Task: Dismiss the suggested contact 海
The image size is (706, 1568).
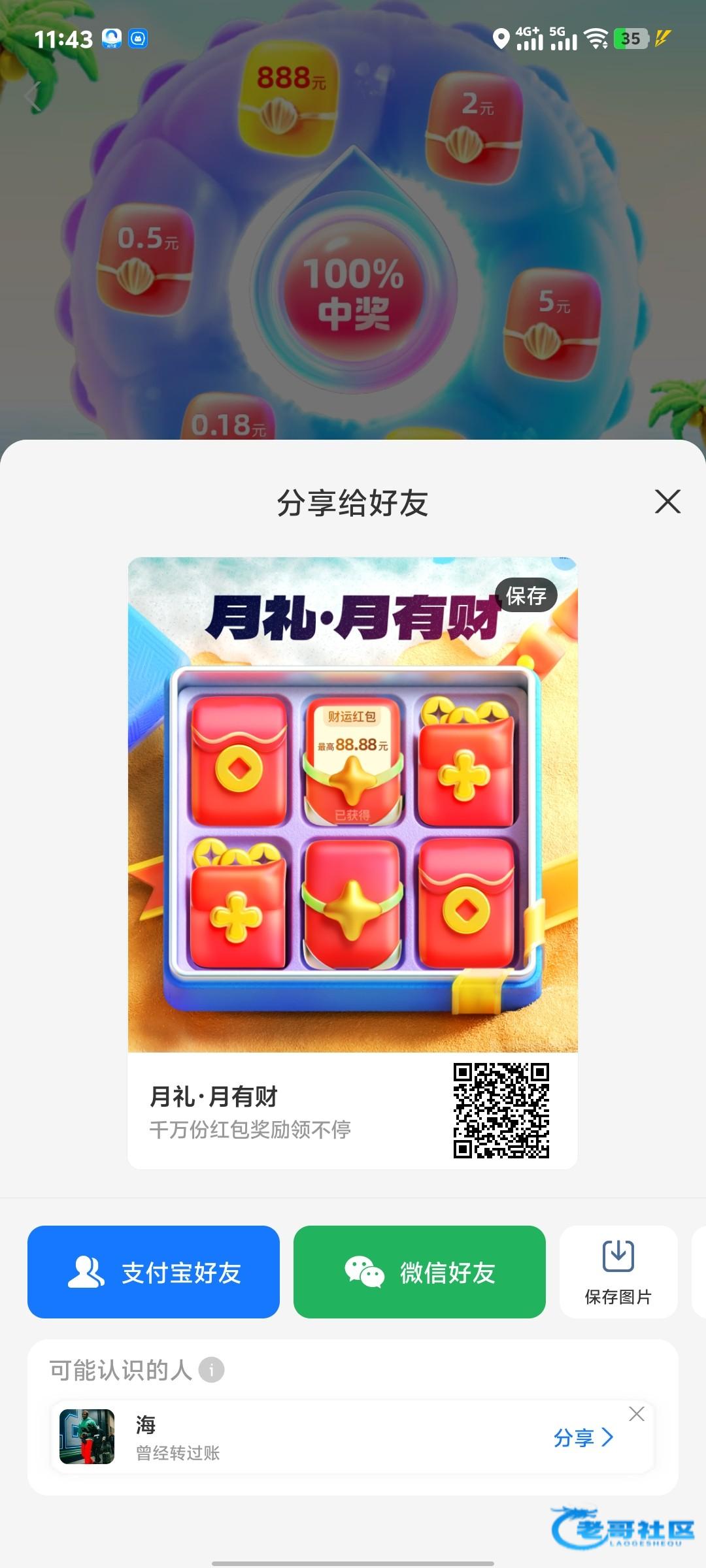Action: [636, 1414]
